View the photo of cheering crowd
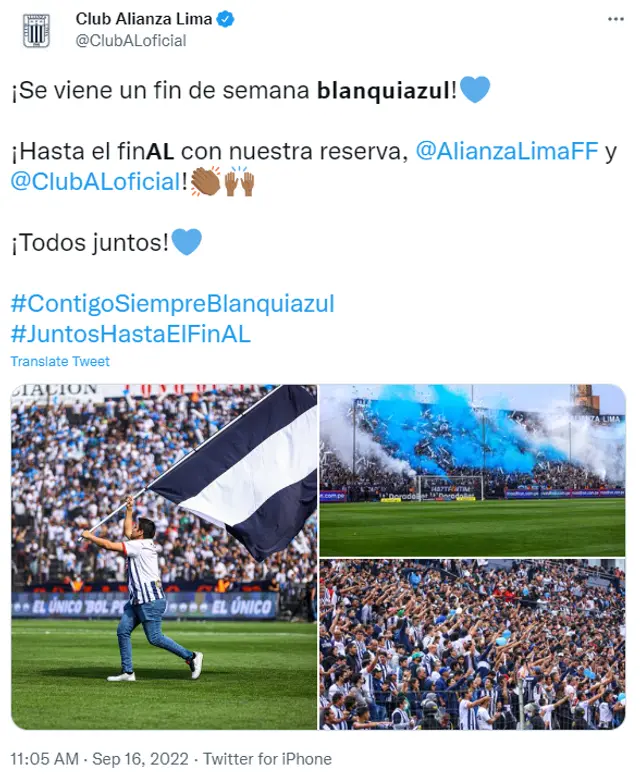The image size is (640, 777). click(x=472, y=645)
